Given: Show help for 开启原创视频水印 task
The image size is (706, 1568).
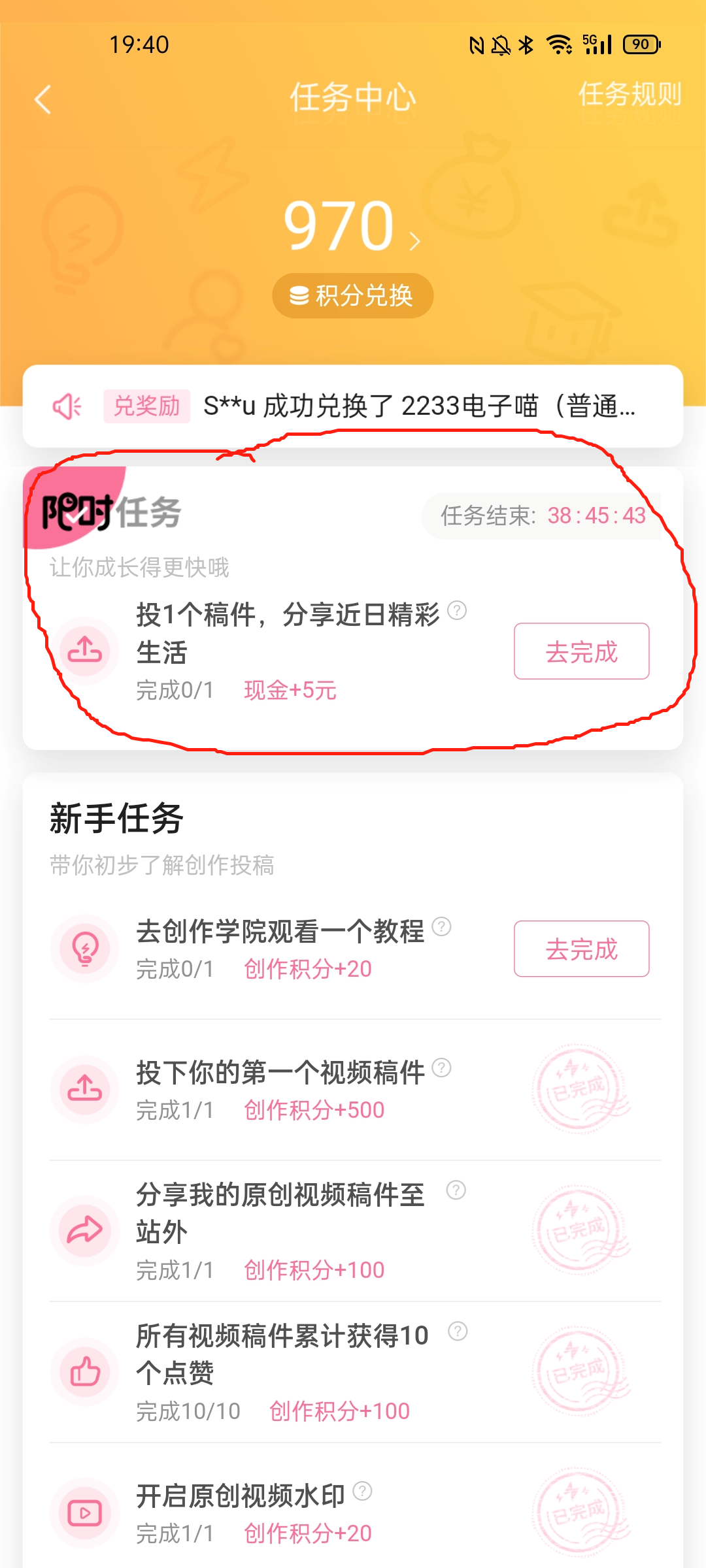Looking at the screenshot, I should pos(363,1492).
